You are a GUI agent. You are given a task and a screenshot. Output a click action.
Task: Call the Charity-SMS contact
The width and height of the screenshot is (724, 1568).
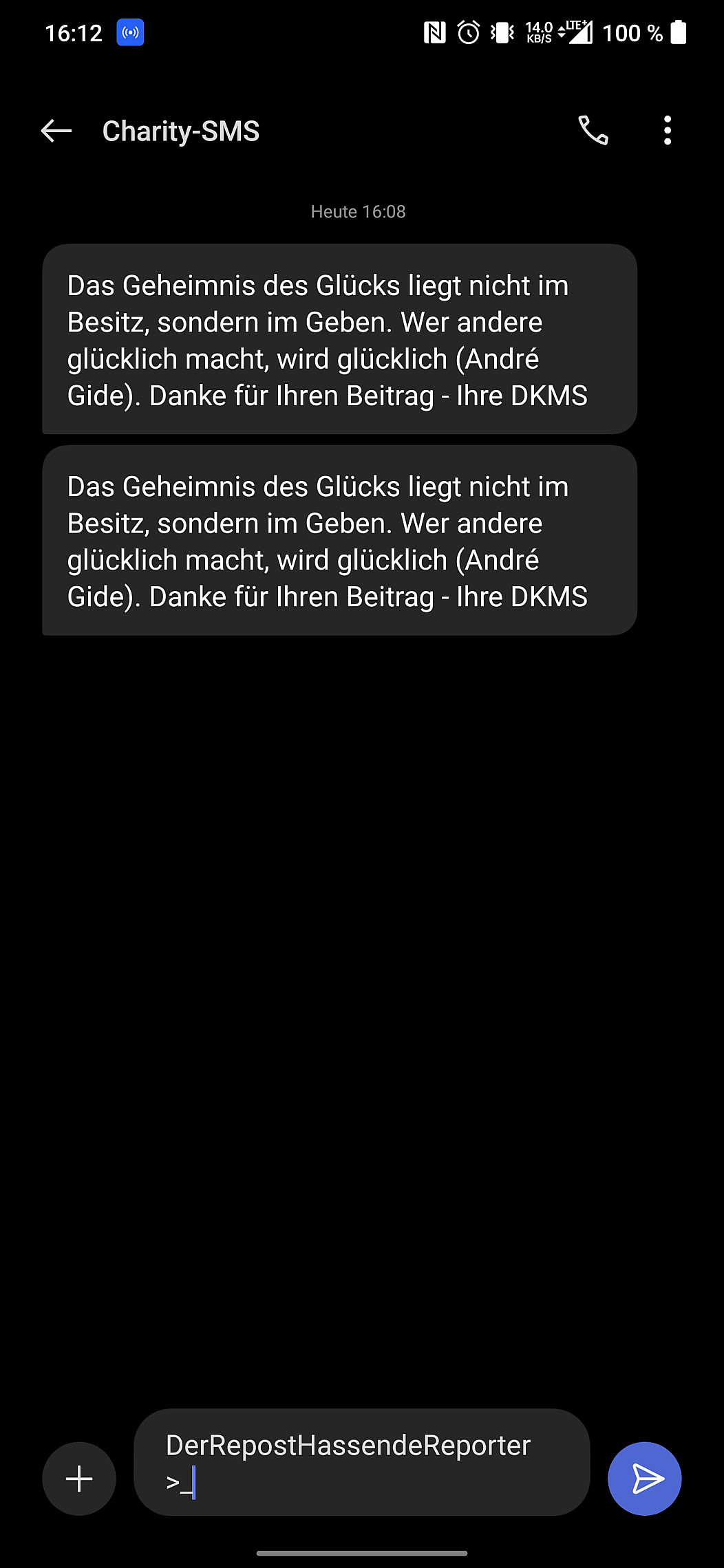click(593, 131)
